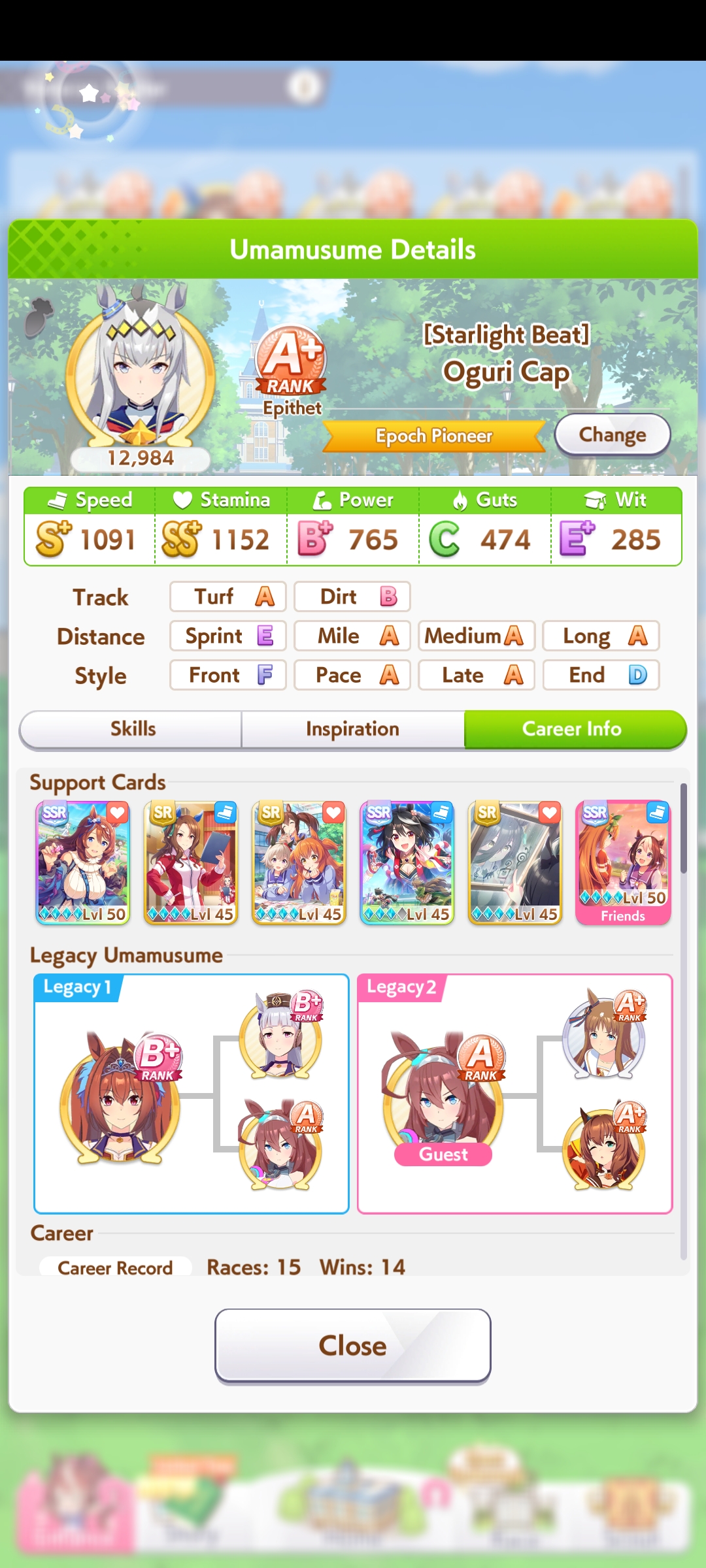Open the Friends support card Lvl 50
Image resolution: width=706 pixels, height=1568 pixels.
click(623, 862)
